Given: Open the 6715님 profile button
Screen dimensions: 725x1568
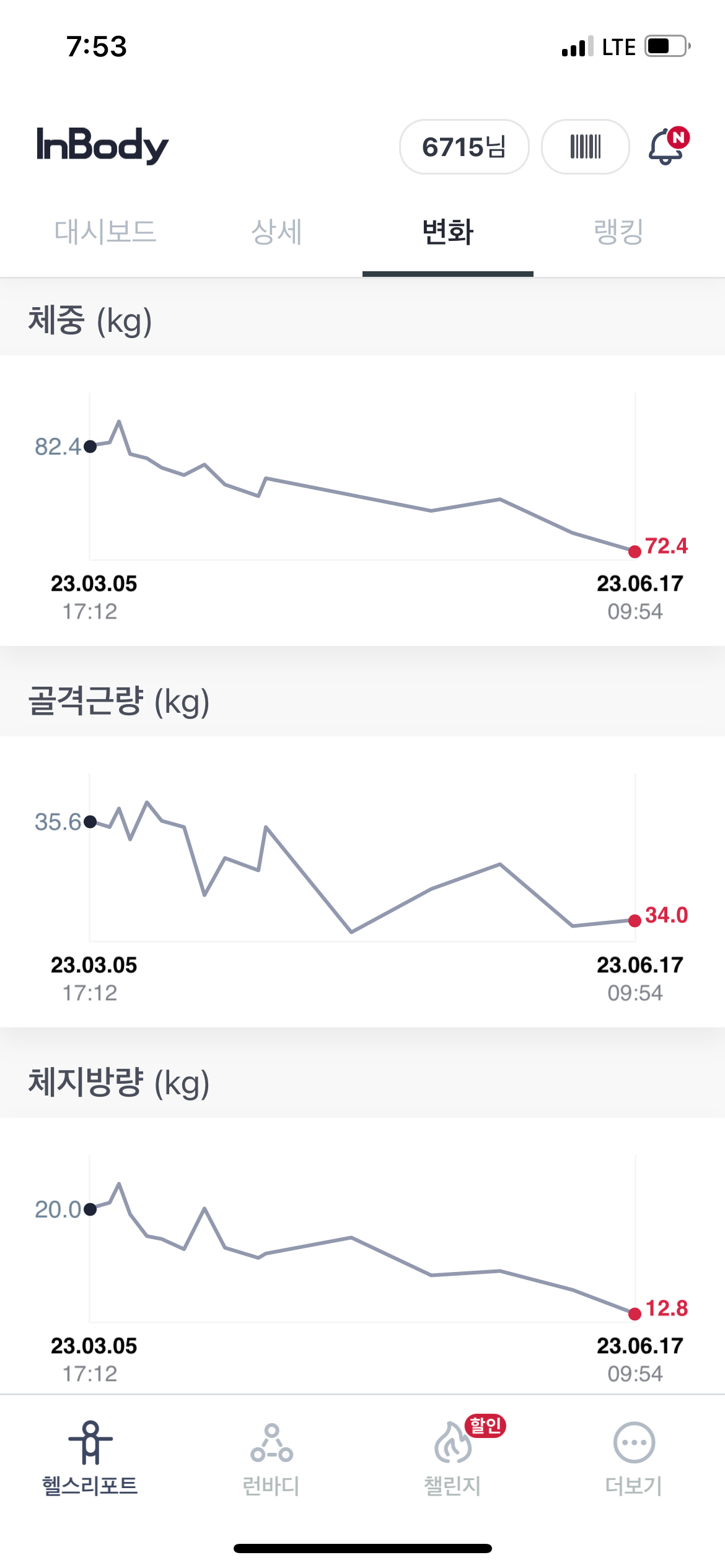Looking at the screenshot, I should click(464, 147).
